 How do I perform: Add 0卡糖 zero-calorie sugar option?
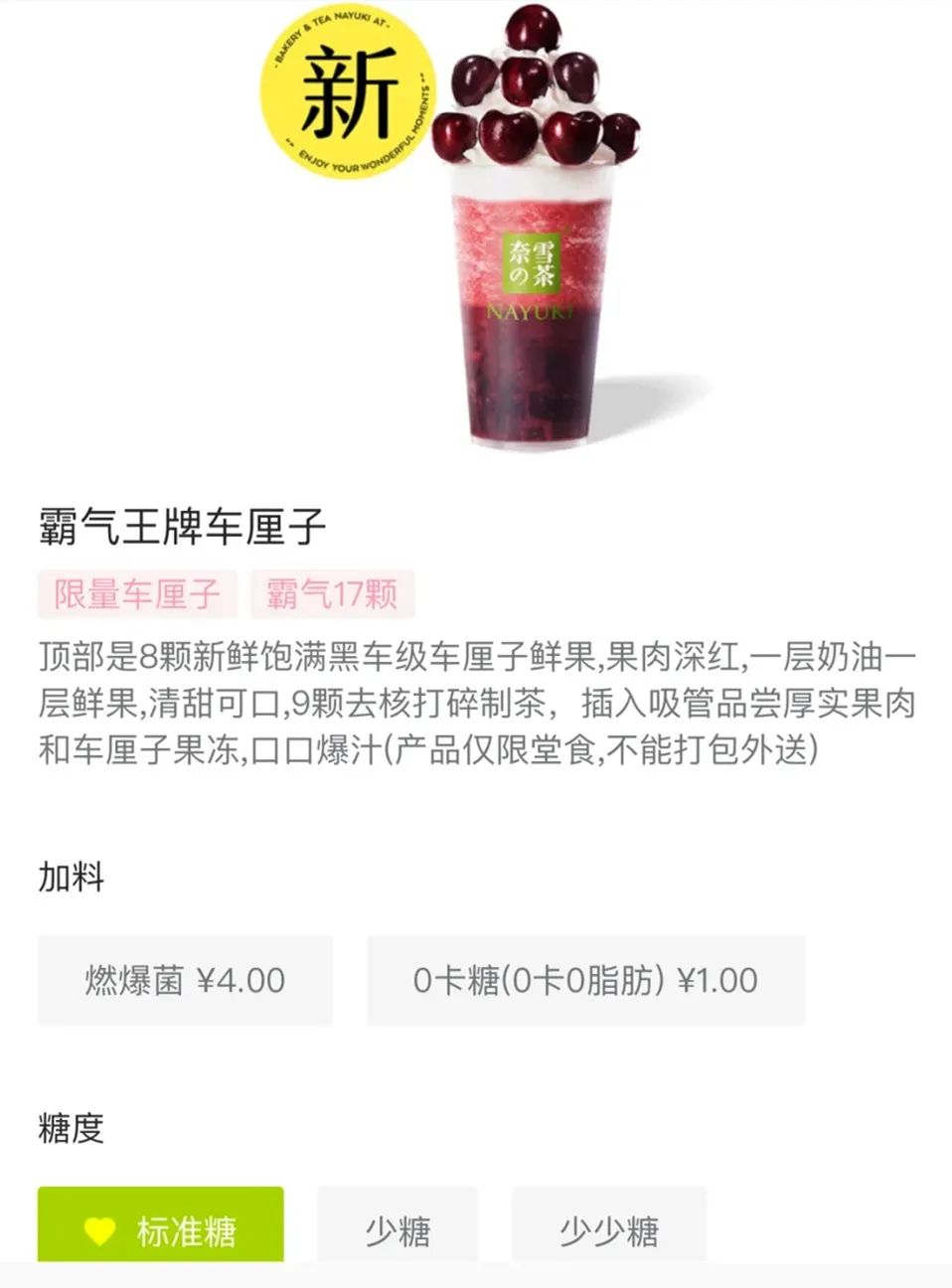pyautogui.click(x=585, y=980)
